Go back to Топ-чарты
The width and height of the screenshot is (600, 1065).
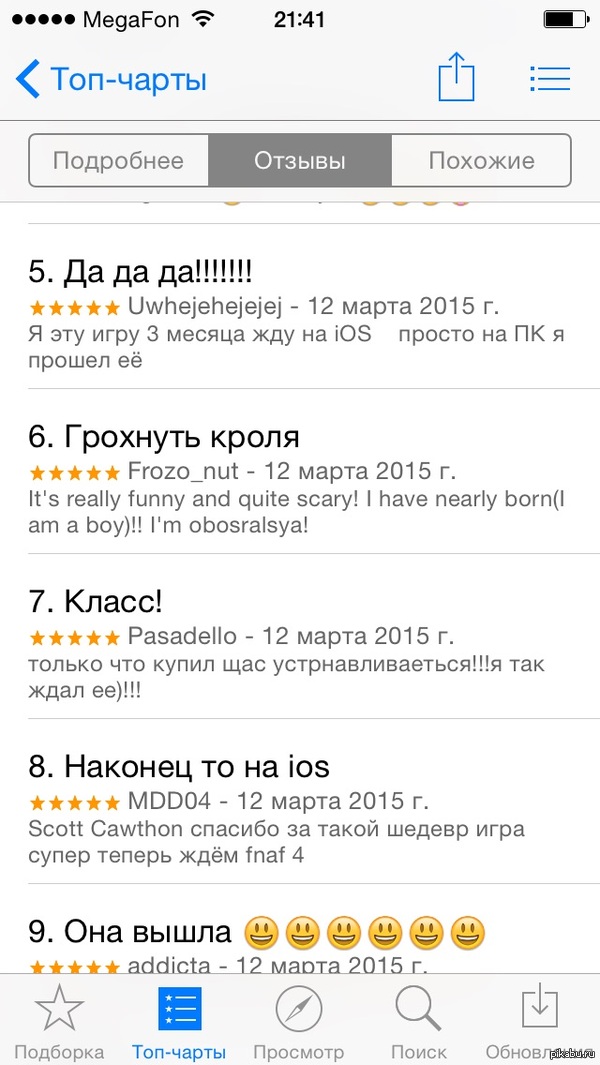110,79
